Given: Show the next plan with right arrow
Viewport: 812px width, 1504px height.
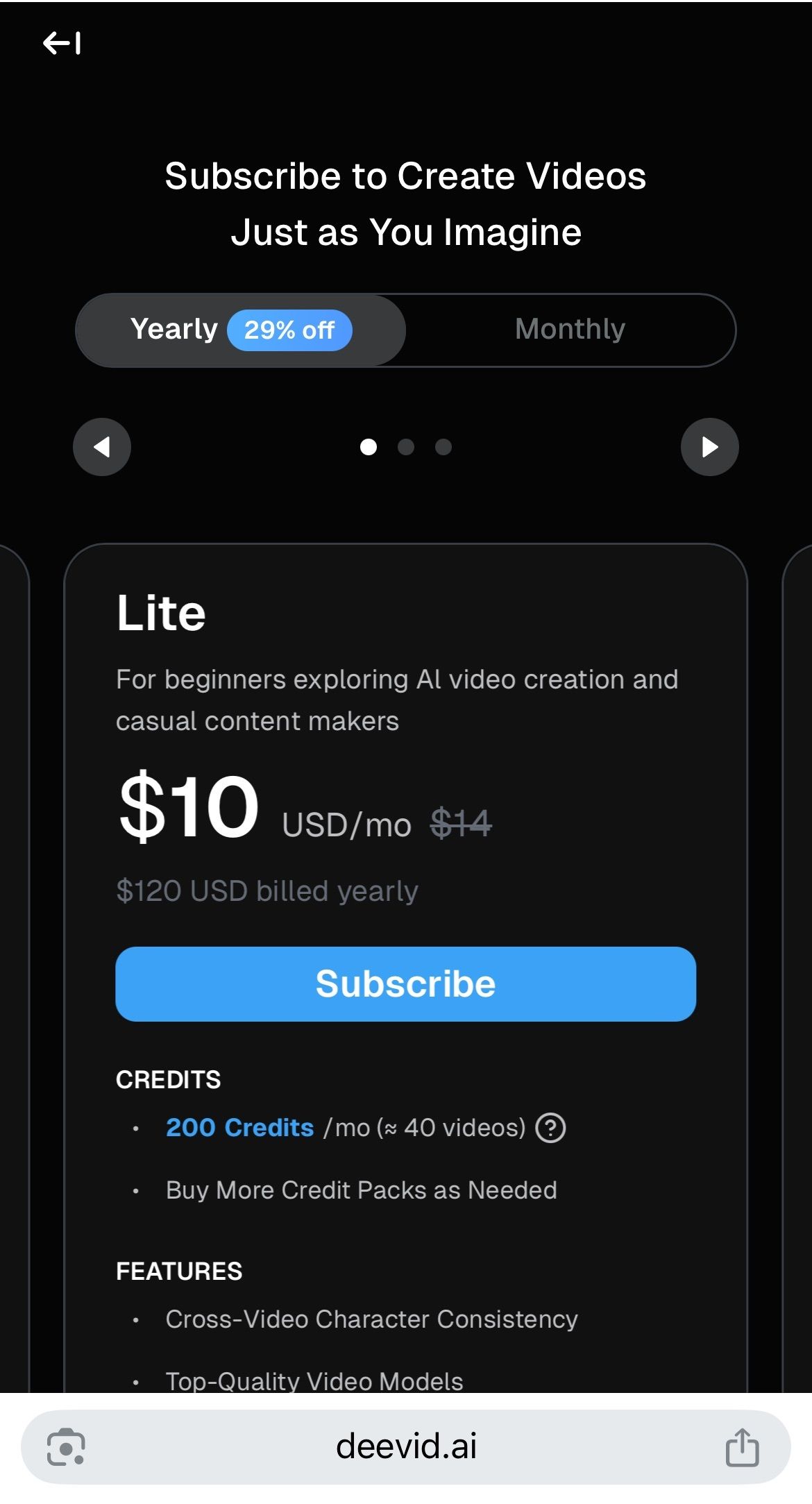Looking at the screenshot, I should coord(709,447).
